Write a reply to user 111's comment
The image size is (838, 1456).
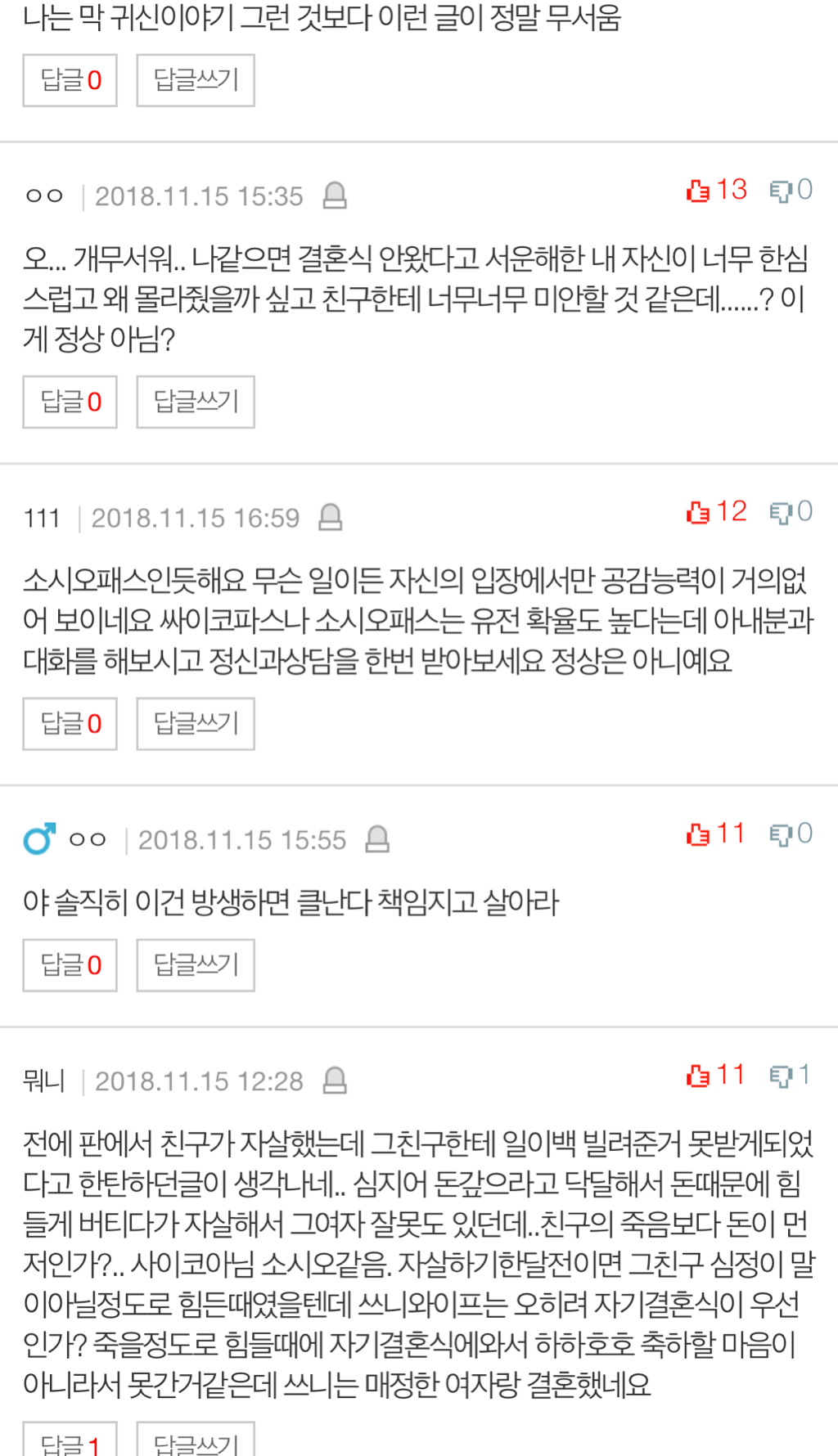(196, 724)
